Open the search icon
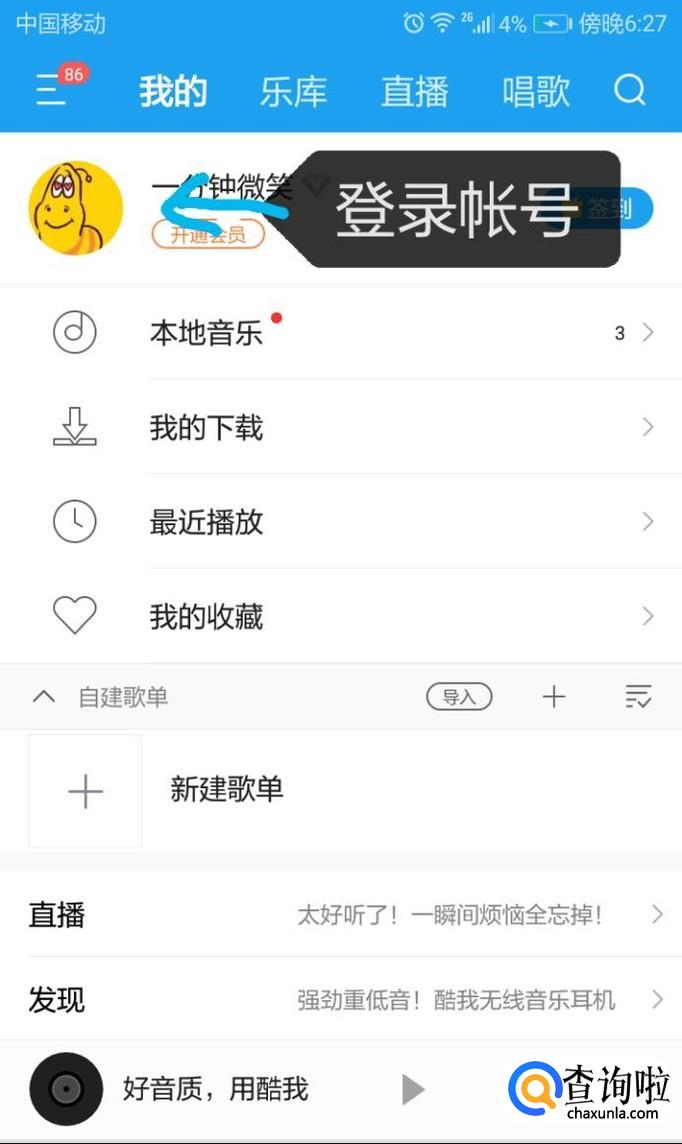The image size is (682, 1144). [630, 91]
